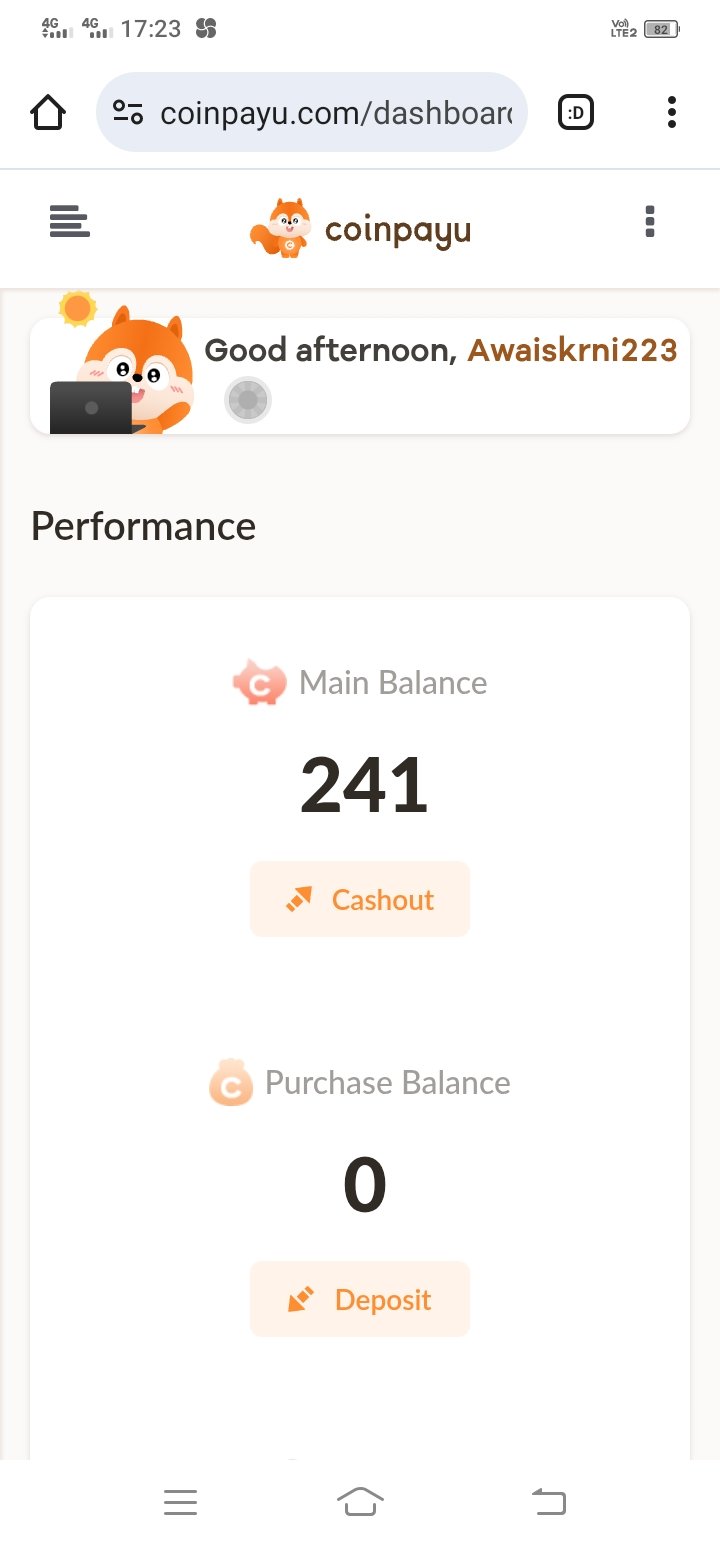Open the username link Awaiskrni223

click(x=572, y=350)
